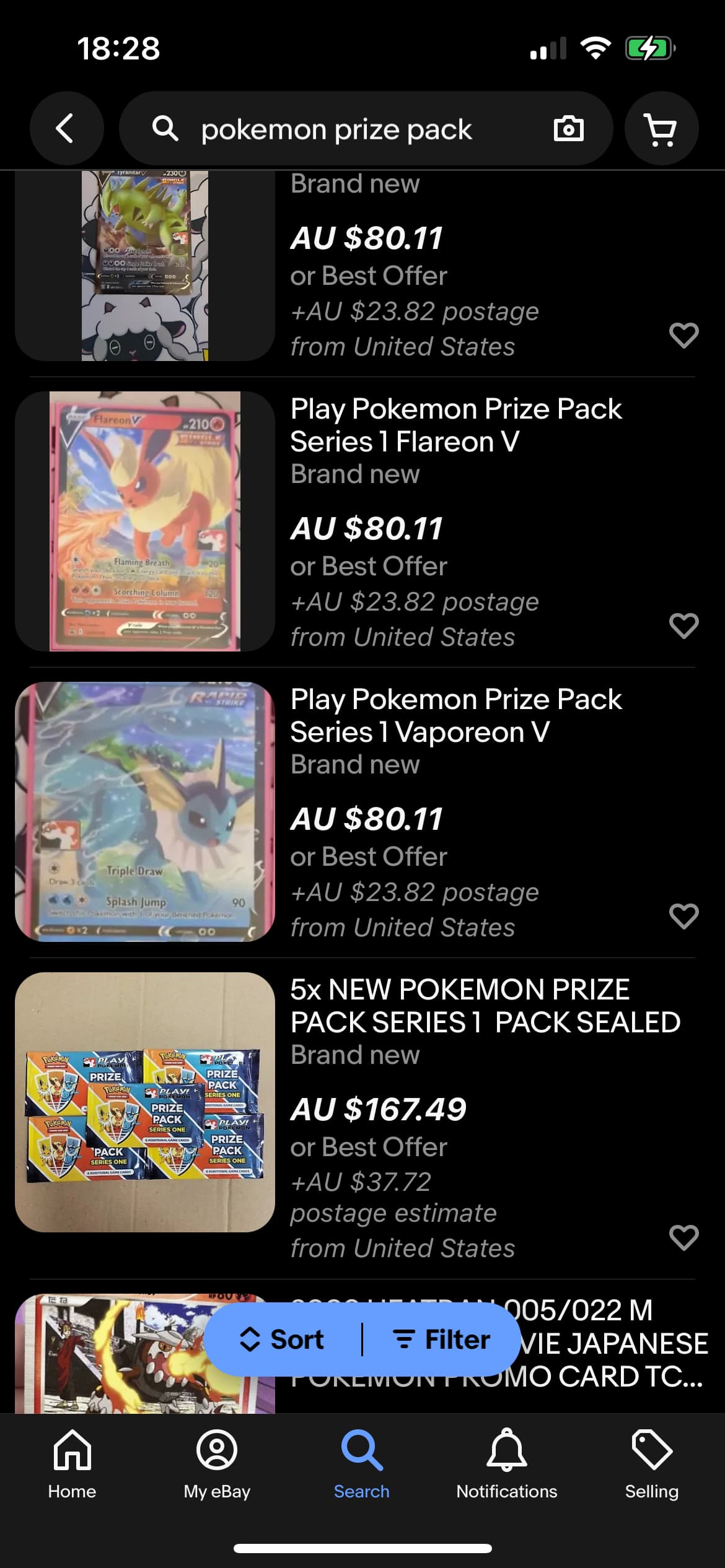Open the Vaporeon V Prize Pack listing
725x1568 pixels.
point(455,716)
